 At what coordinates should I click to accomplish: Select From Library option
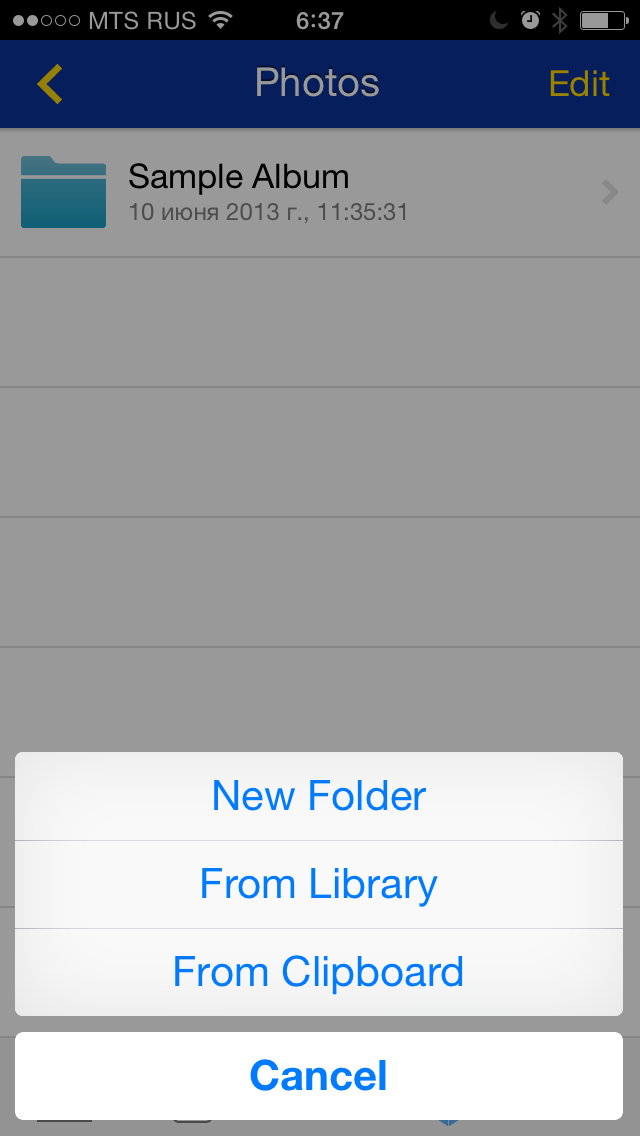[x=319, y=884]
